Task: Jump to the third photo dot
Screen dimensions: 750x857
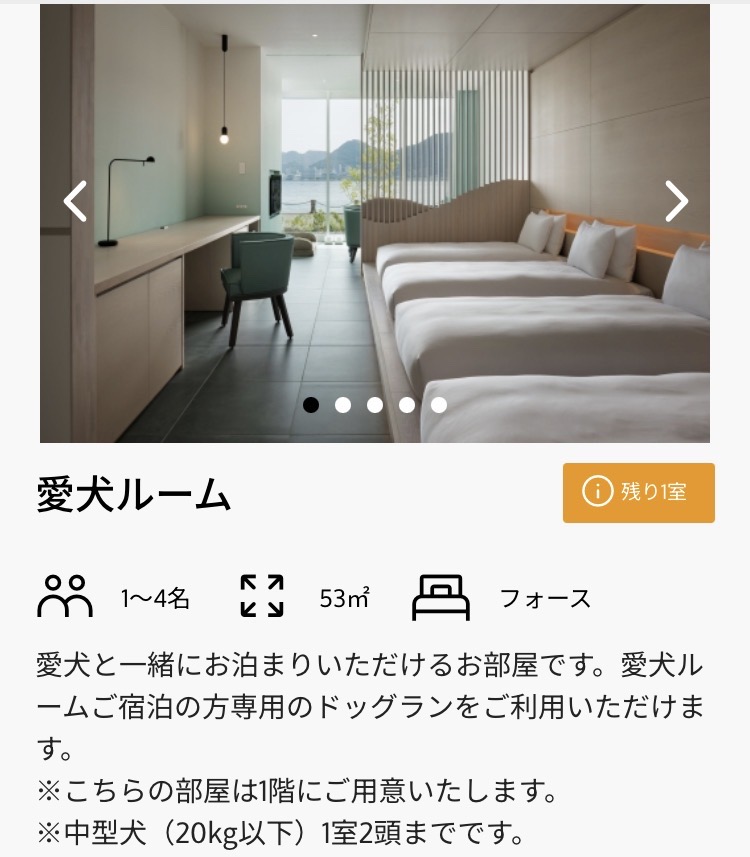Action: point(375,405)
